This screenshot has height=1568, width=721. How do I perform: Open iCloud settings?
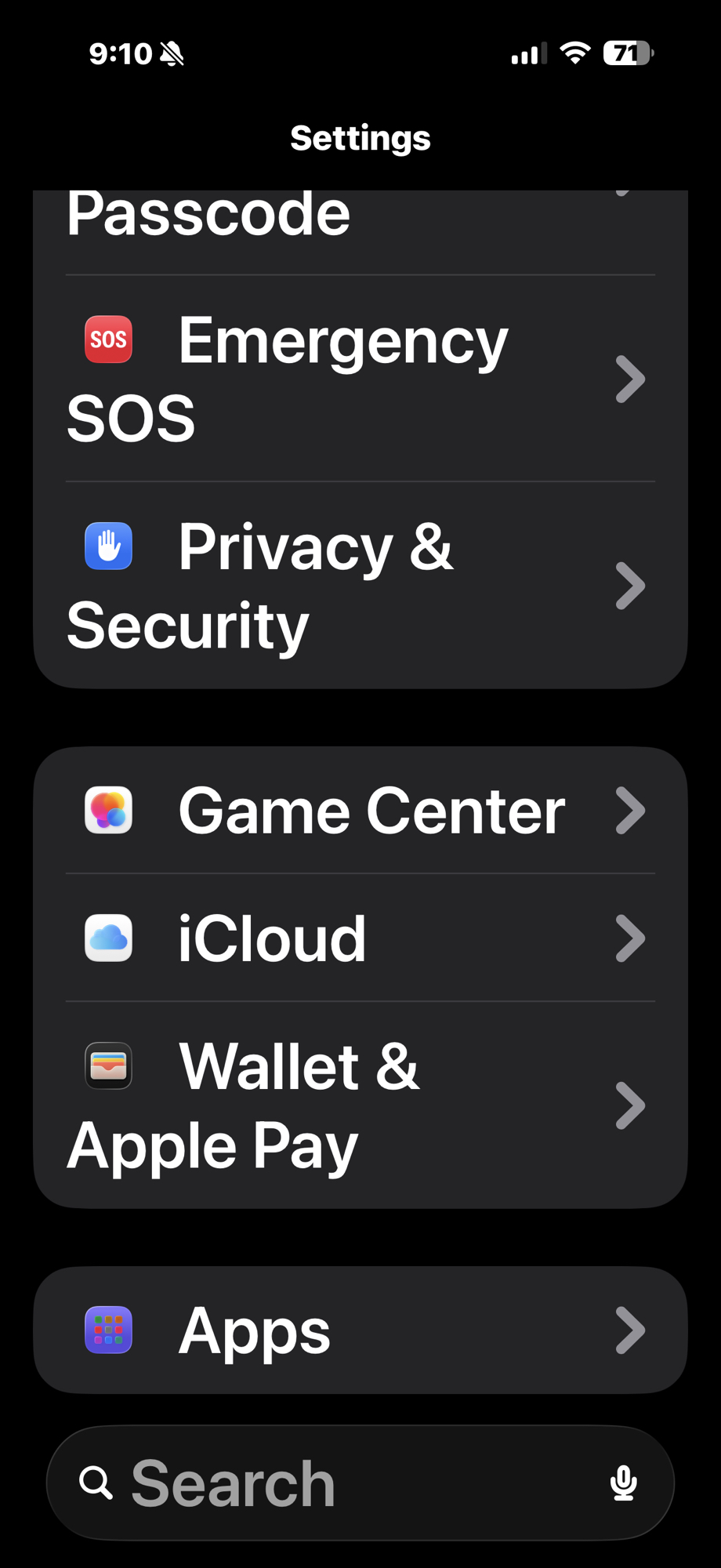point(360,938)
